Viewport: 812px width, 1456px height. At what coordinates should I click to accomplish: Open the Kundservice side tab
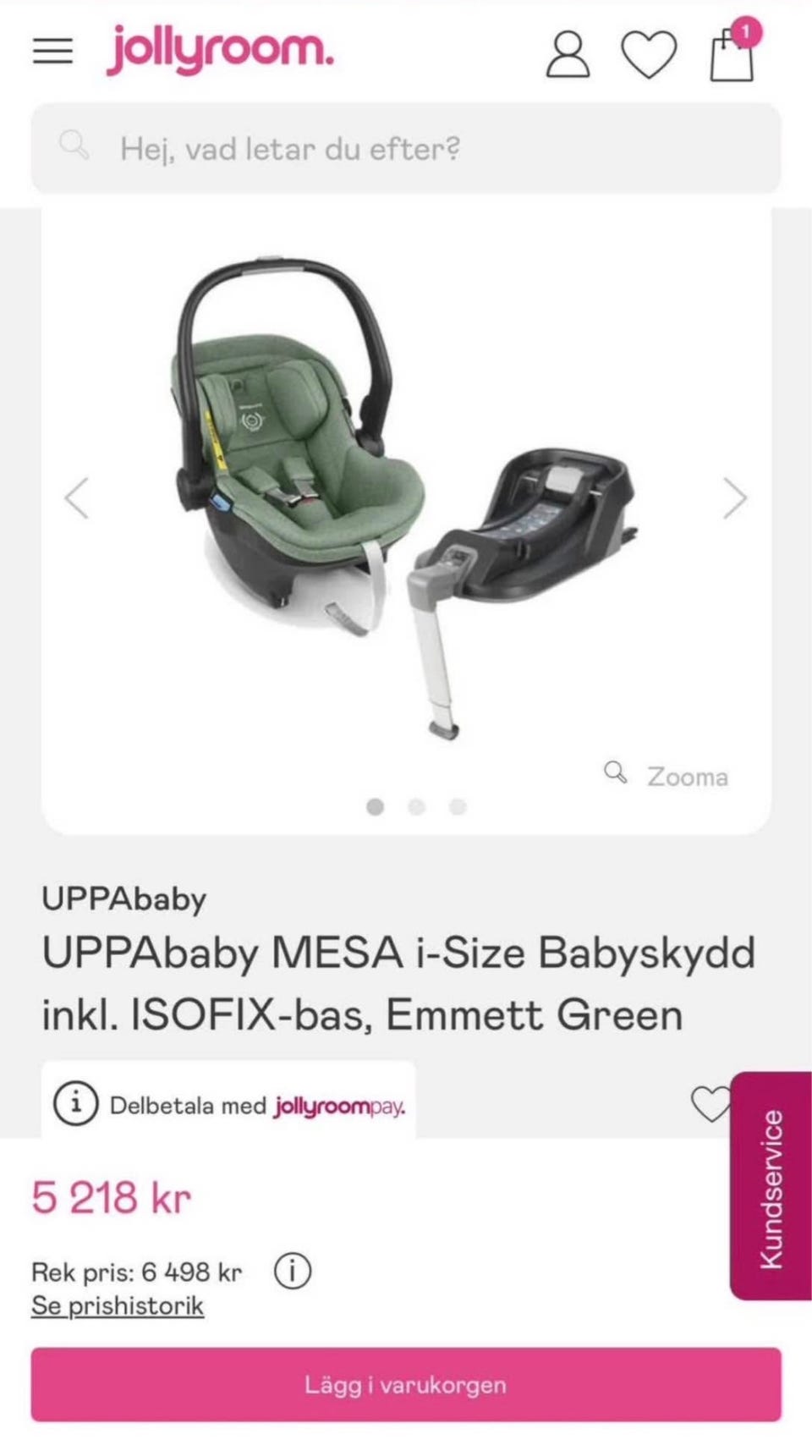coord(771,1186)
